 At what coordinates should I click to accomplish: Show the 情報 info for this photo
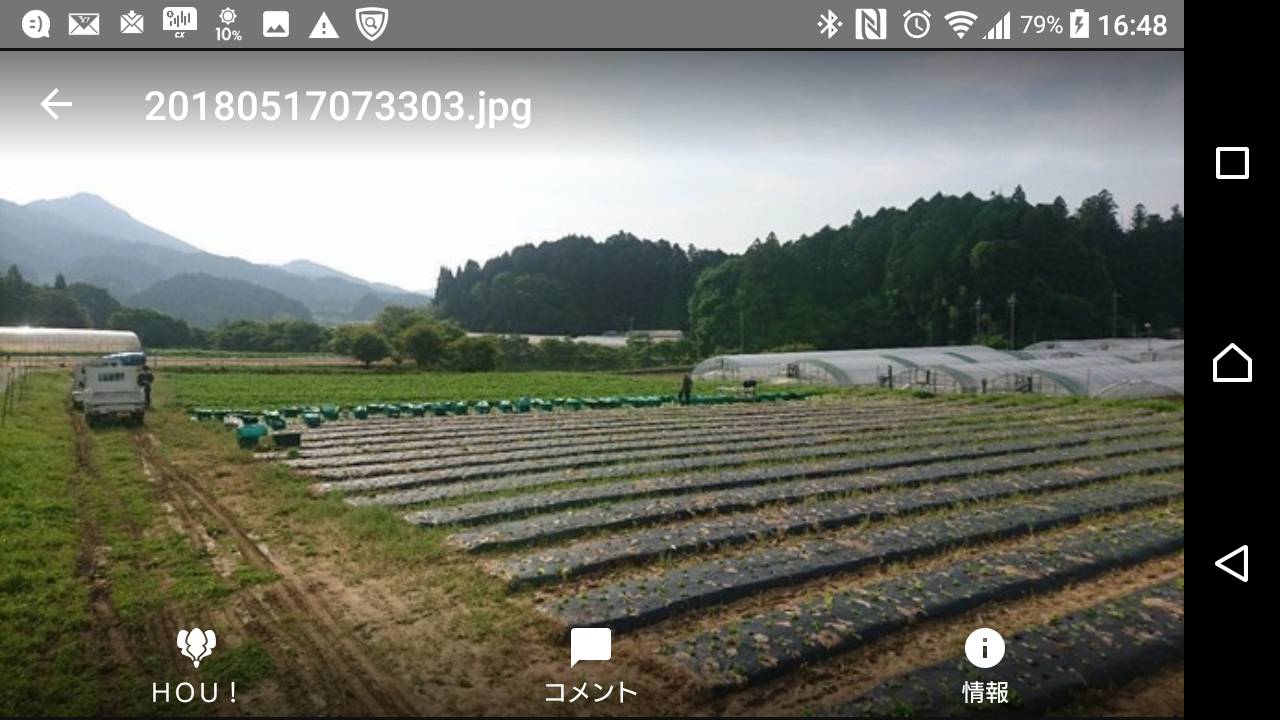[984, 665]
